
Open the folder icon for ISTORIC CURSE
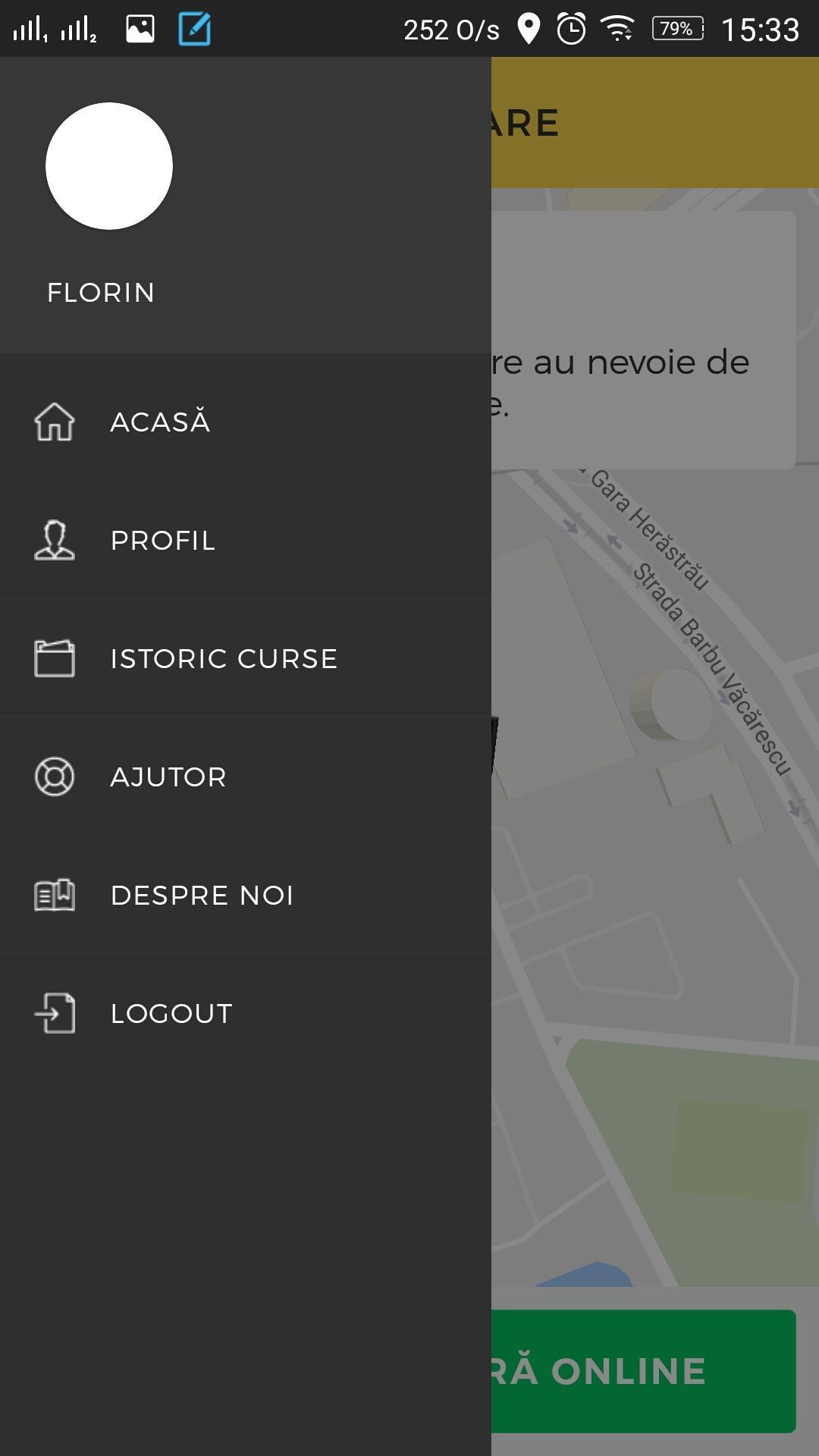[54, 659]
